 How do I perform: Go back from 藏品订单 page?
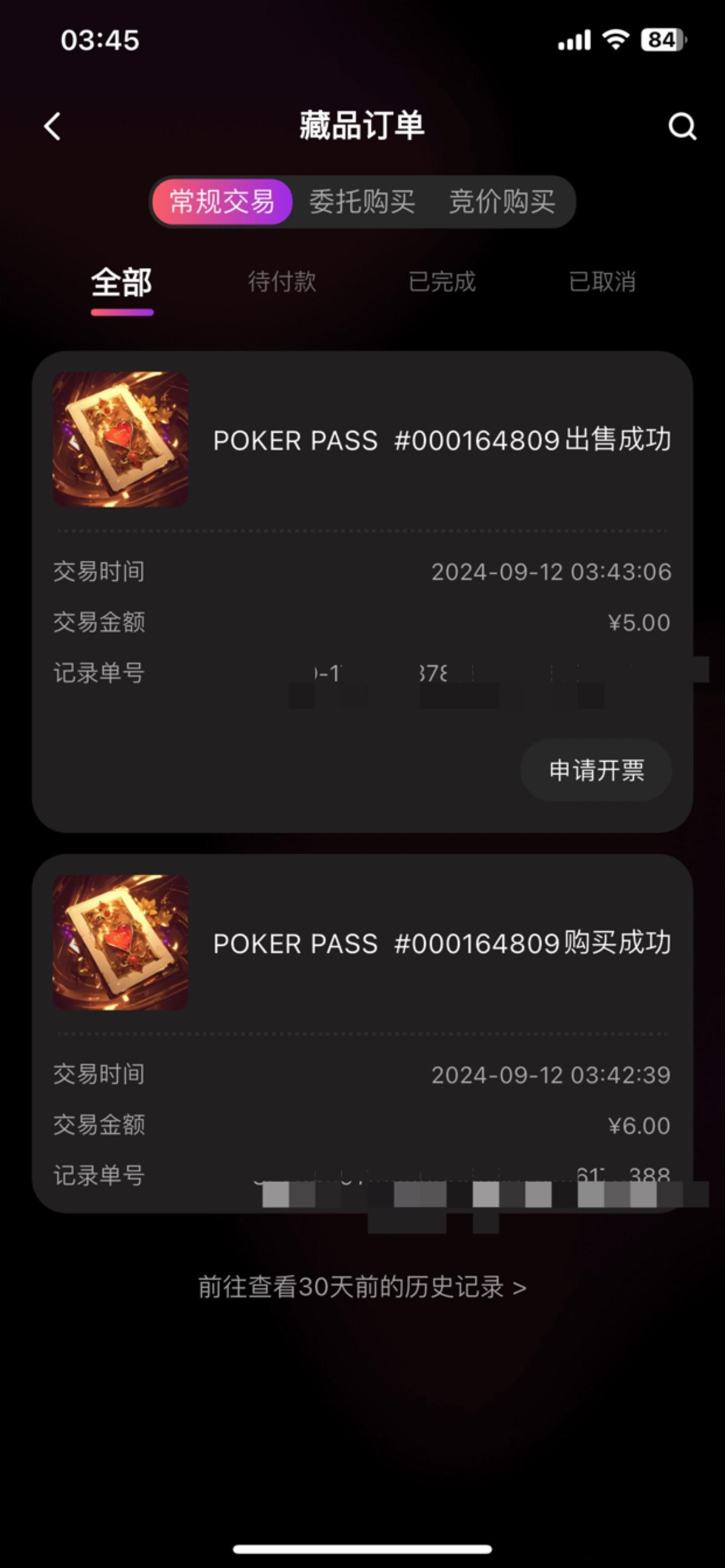(53, 127)
